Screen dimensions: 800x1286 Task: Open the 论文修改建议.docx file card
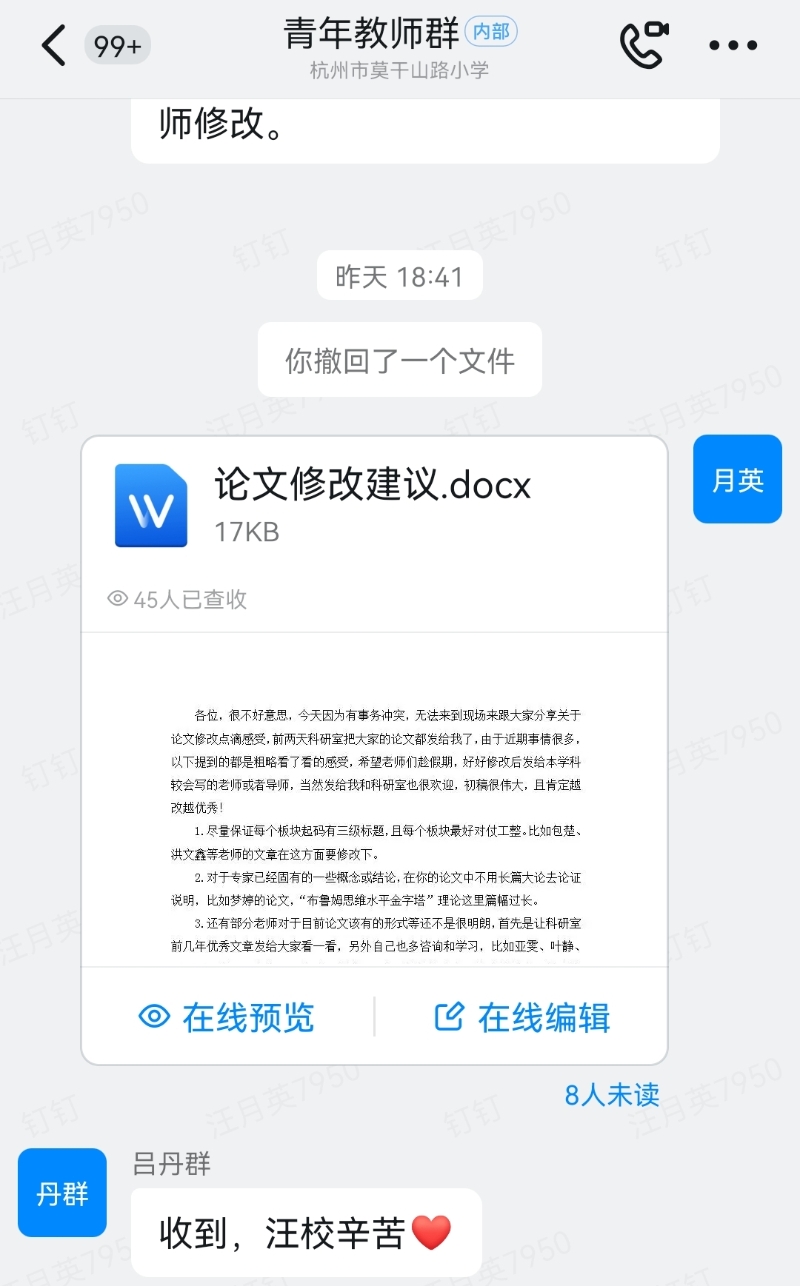[373, 506]
